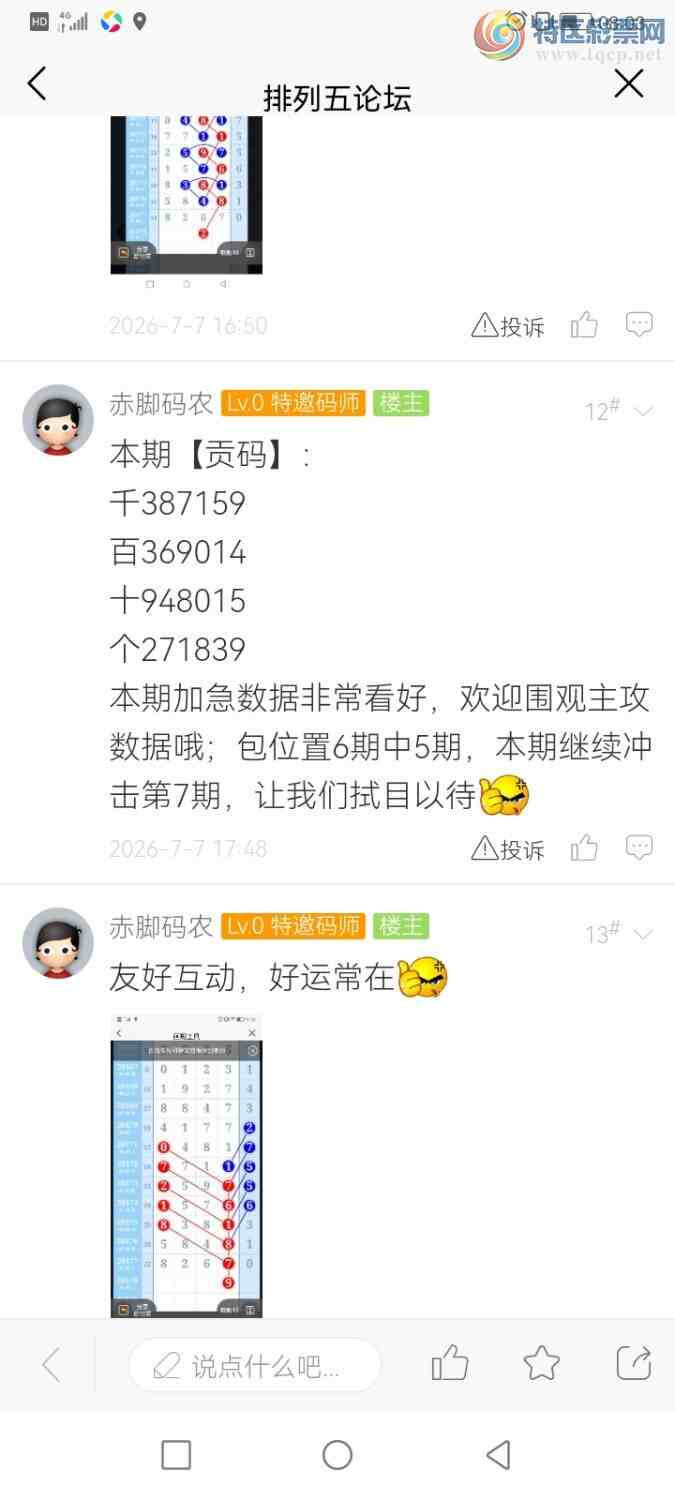
Task: Type a reply in 说点什么吧 field
Action: [255, 1365]
